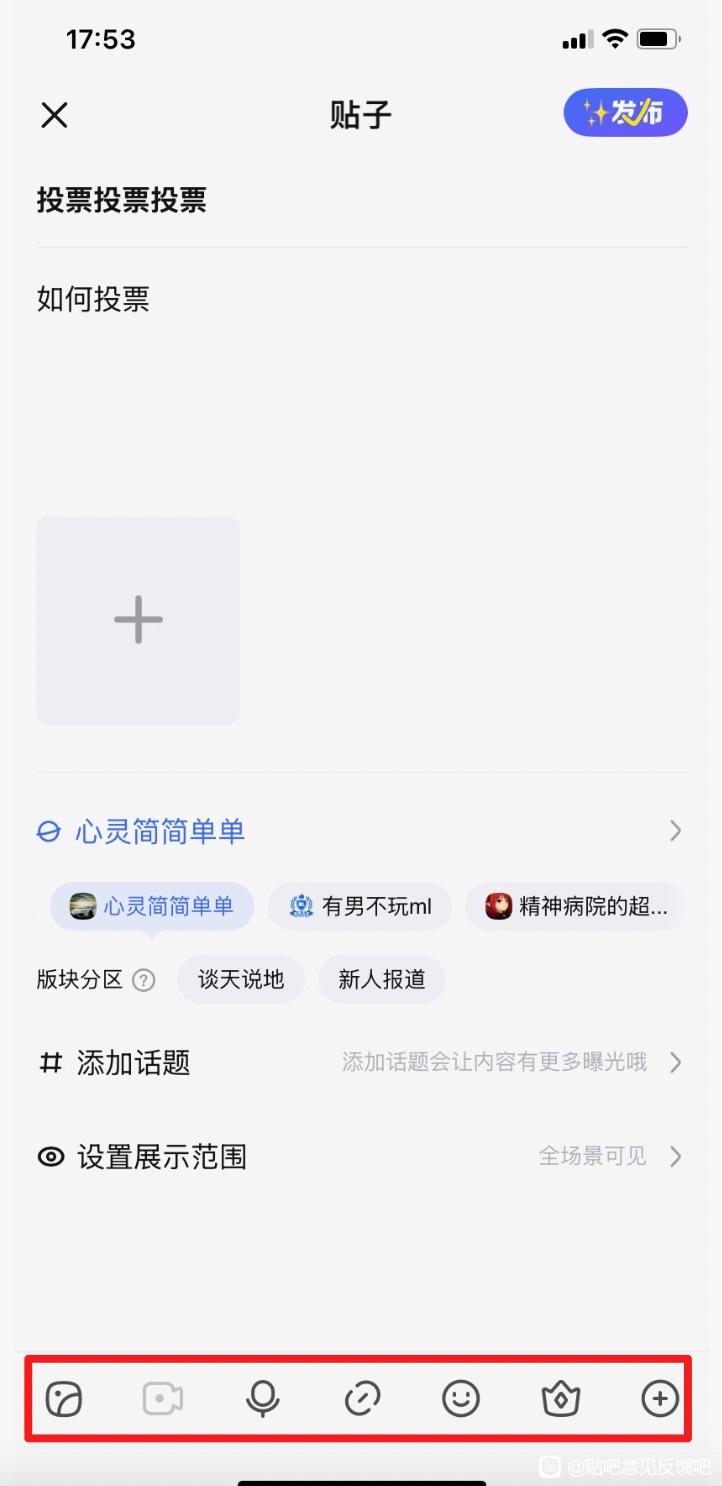Choose the 有男不玩ml forum chip
The height and width of the screenshot is (1486, 722).
point(360,907)
